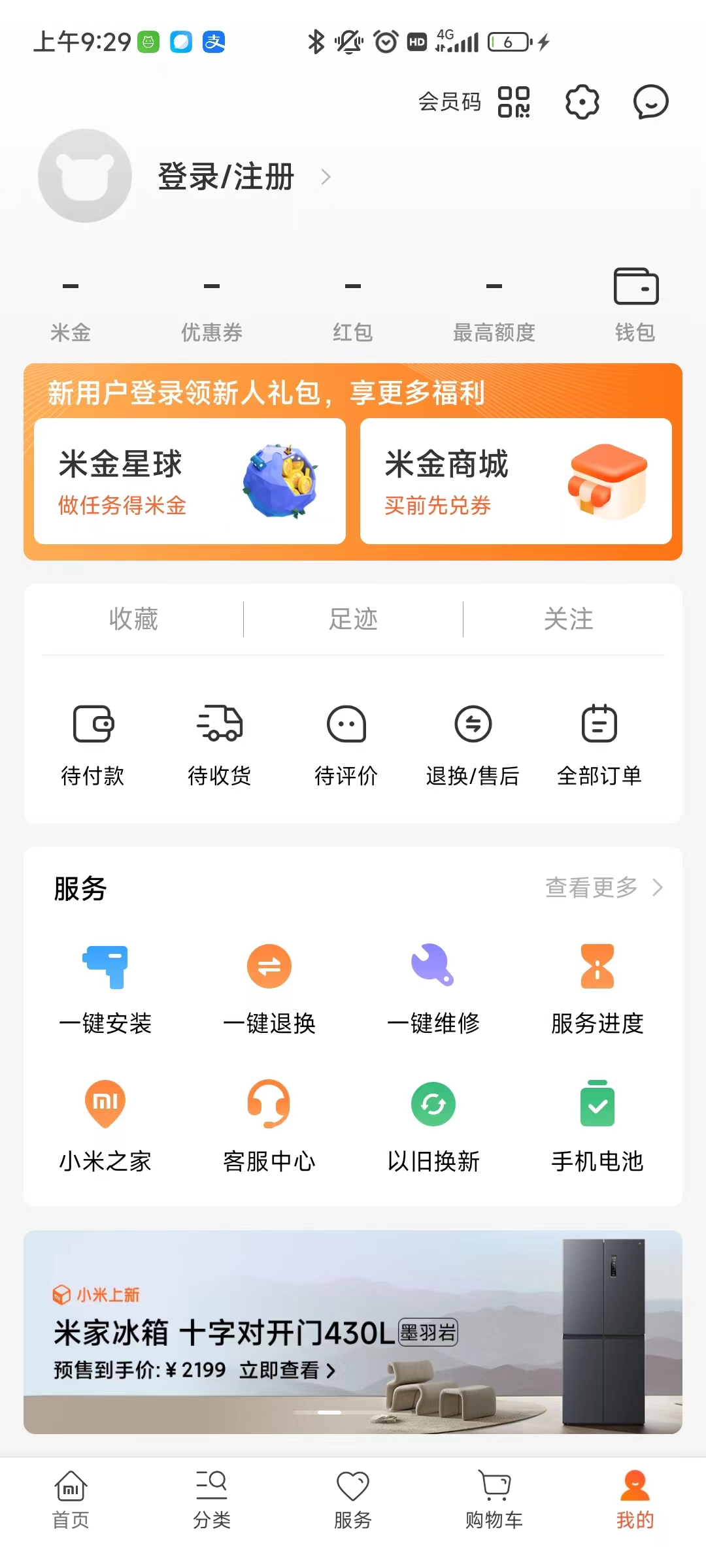The image size is (706, 1568).
Task: Switch to the 购物车 cart tab
Action: coord(494,1503)
